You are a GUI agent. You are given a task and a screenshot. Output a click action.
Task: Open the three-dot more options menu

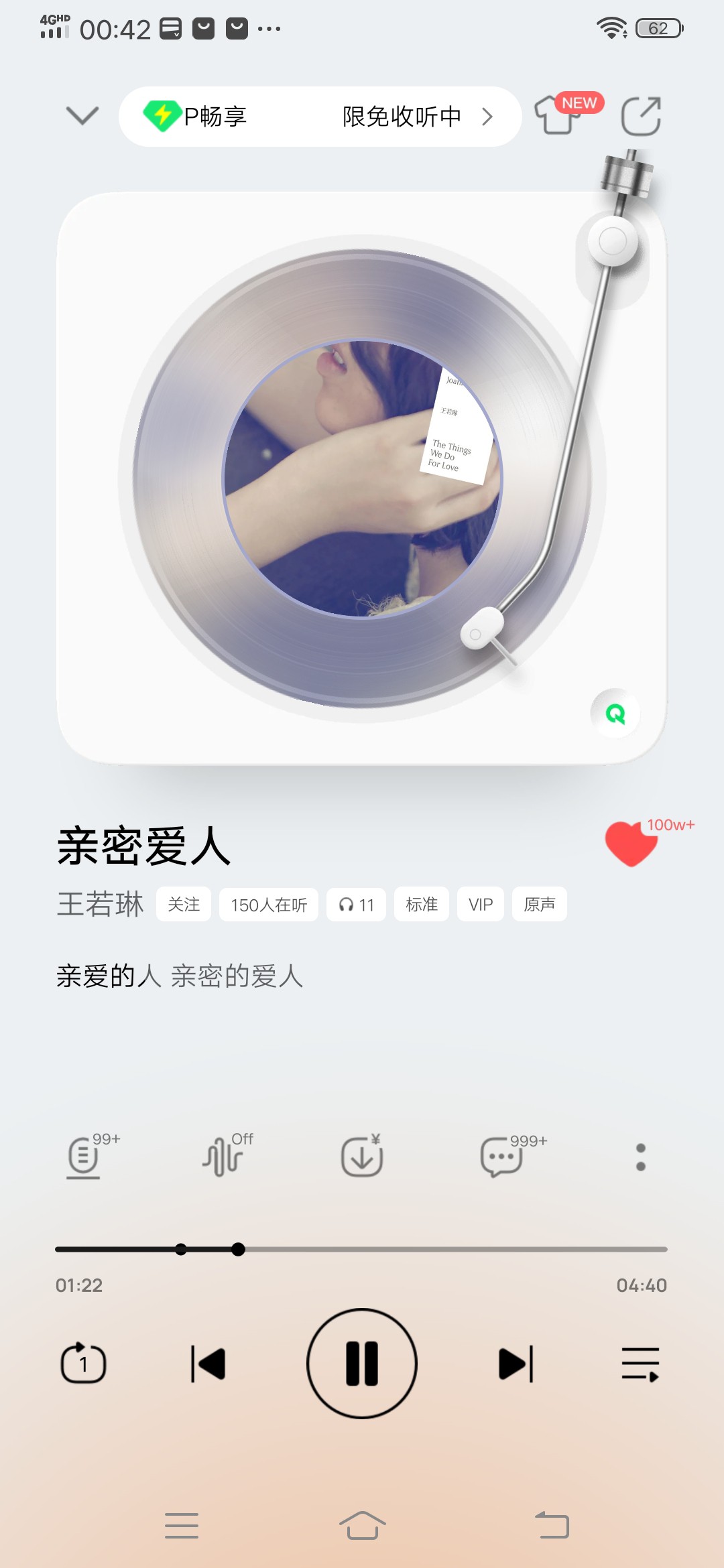click(641, 1157)
